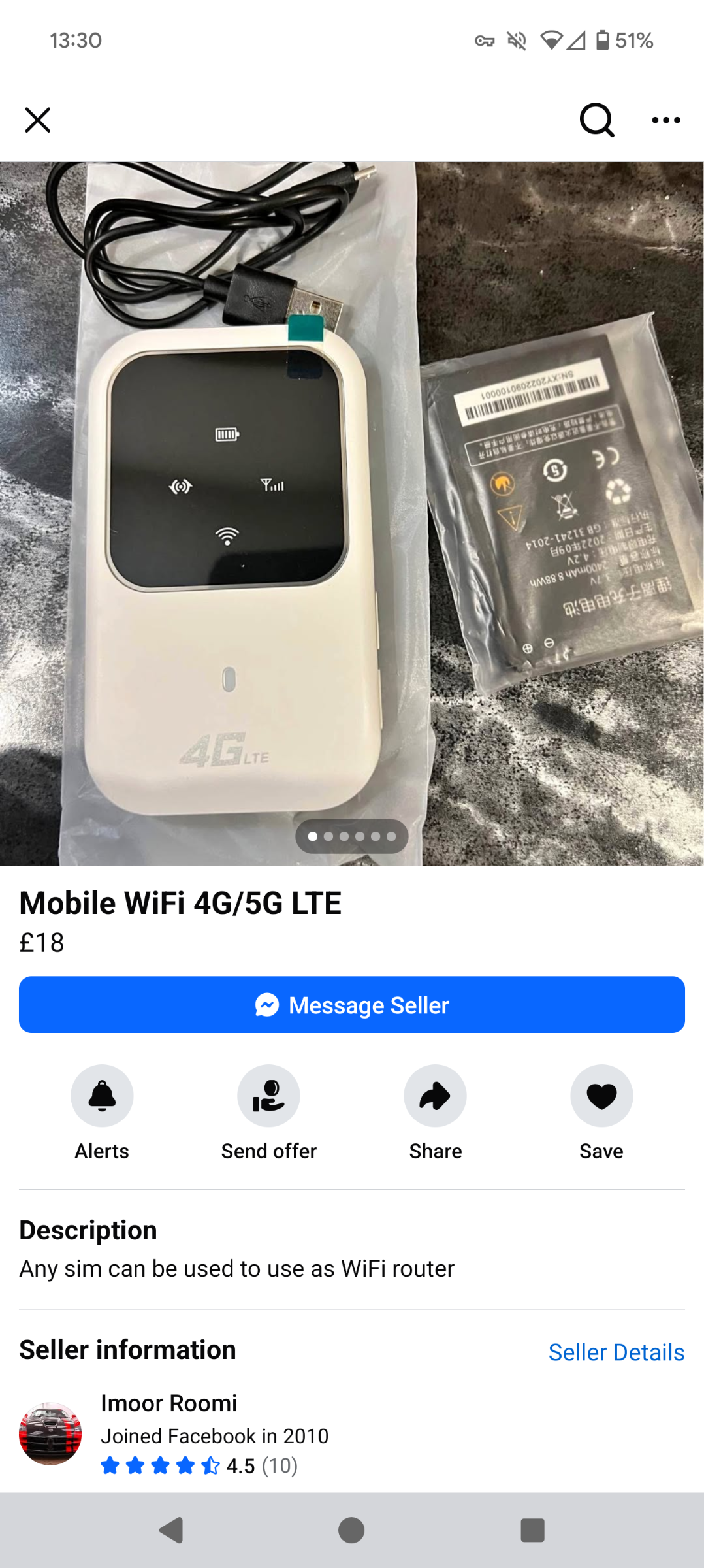
Task: Open the Seller Details link
Action: pyautogui.click(x=616, y=1352)
